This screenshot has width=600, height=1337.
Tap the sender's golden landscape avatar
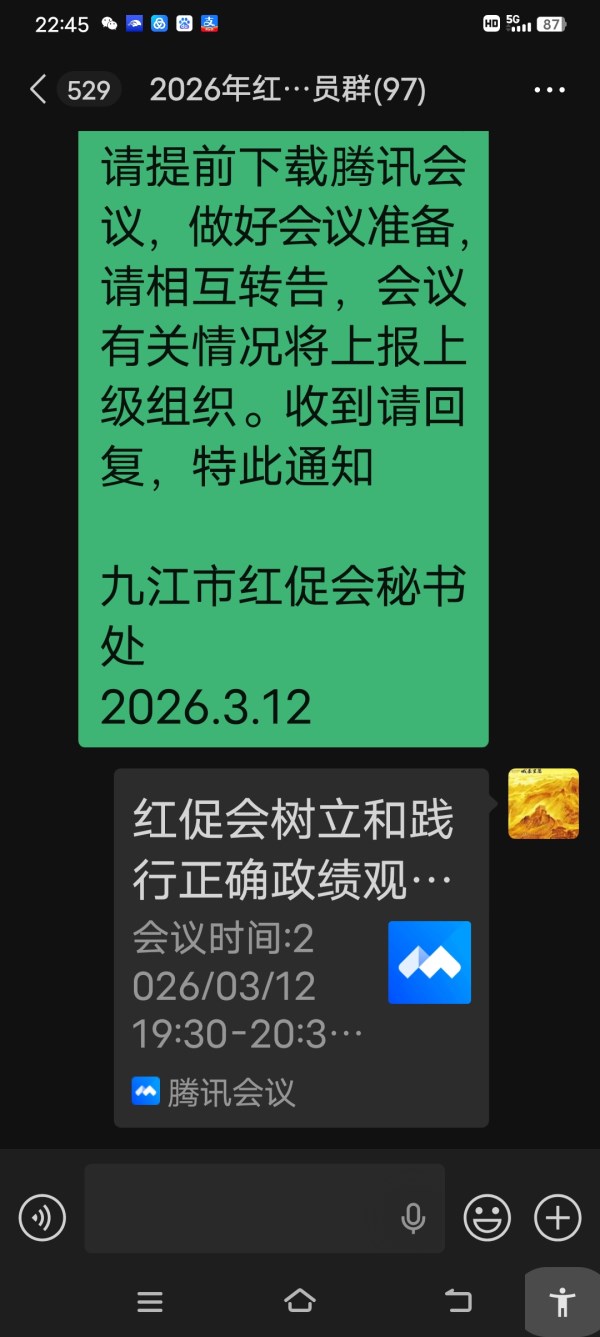pos(543,803)
